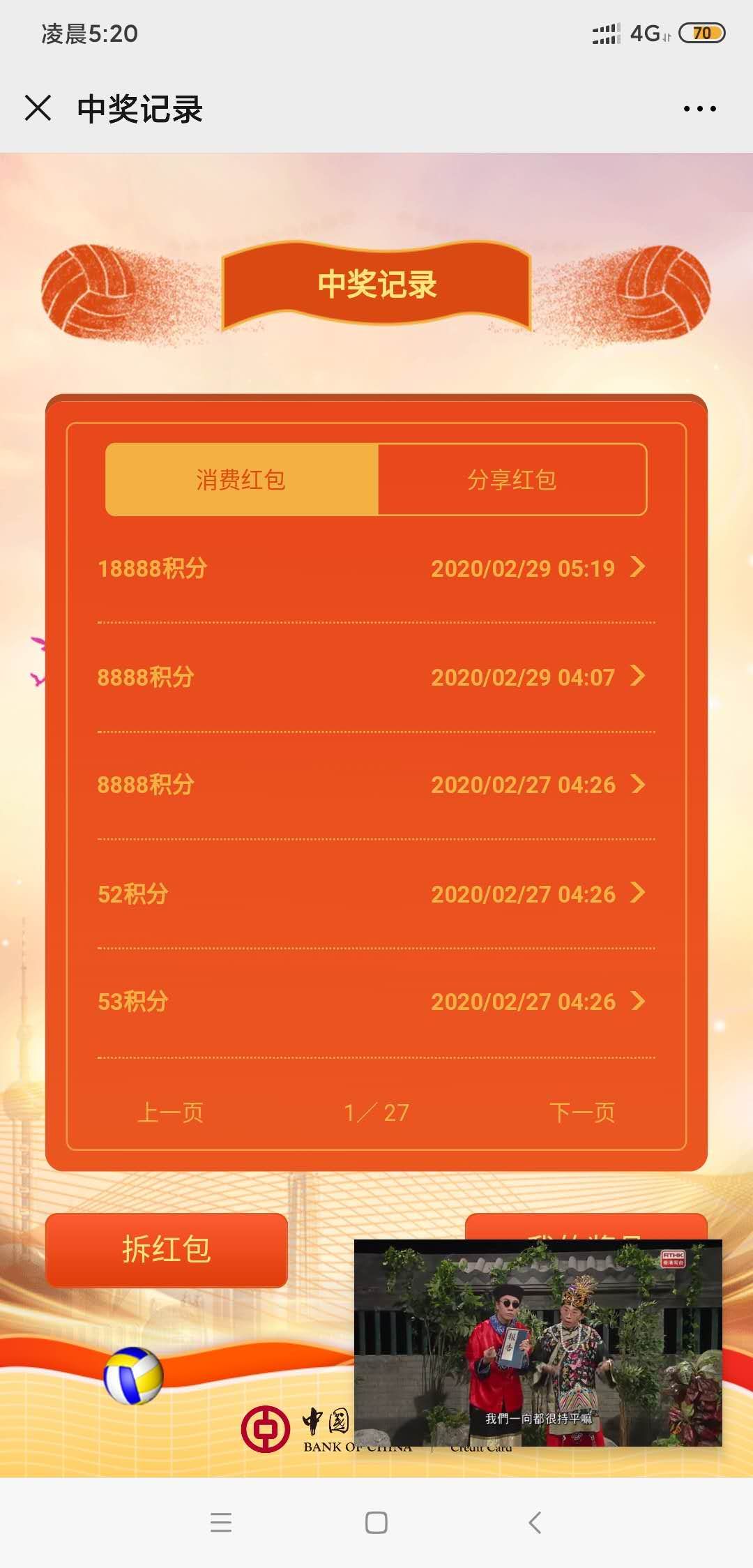Open the 8888积分 record from 02/29 04:07
The image size is (753, 1568).
tap(376, 677)
